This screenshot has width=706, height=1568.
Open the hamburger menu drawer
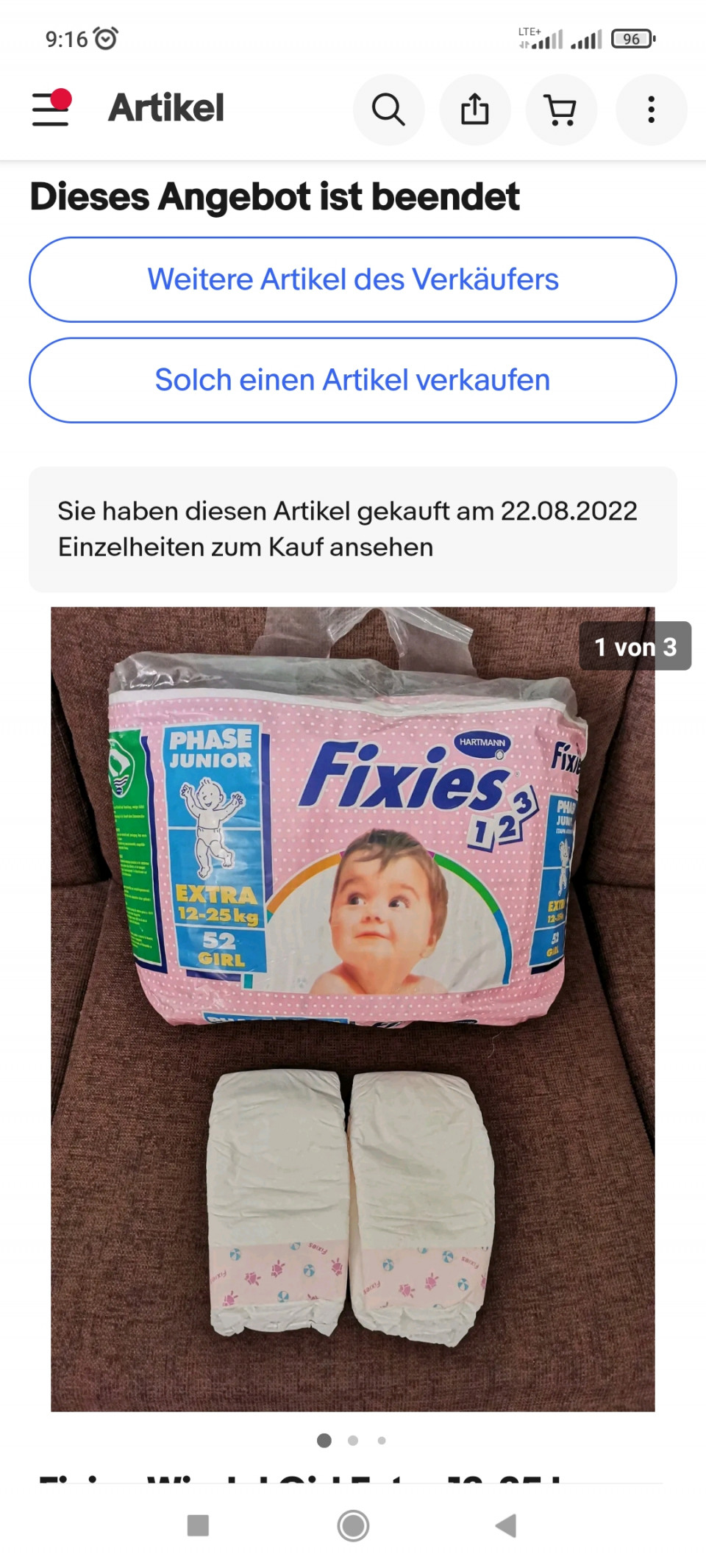(x=50, y=109)
